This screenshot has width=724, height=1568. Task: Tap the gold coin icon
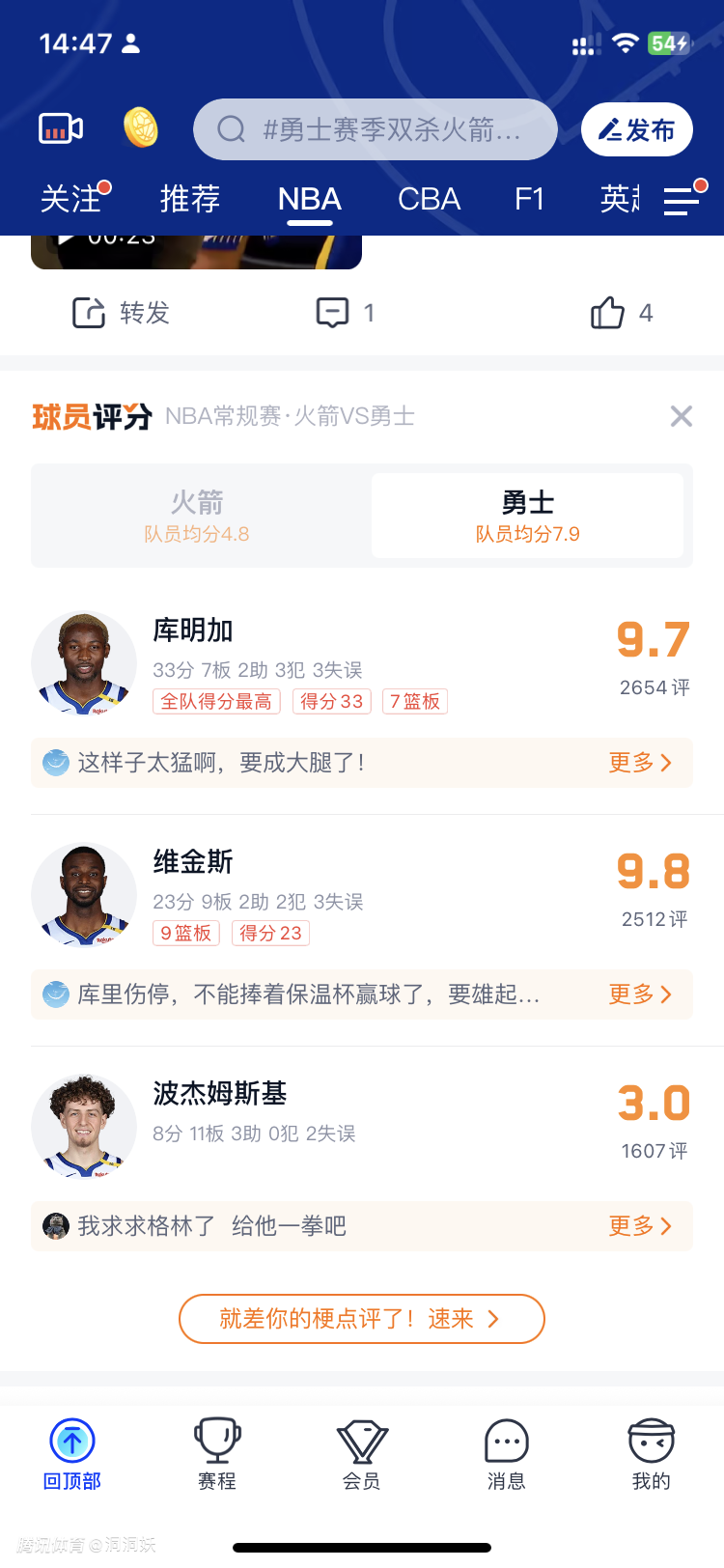point(141,128)
